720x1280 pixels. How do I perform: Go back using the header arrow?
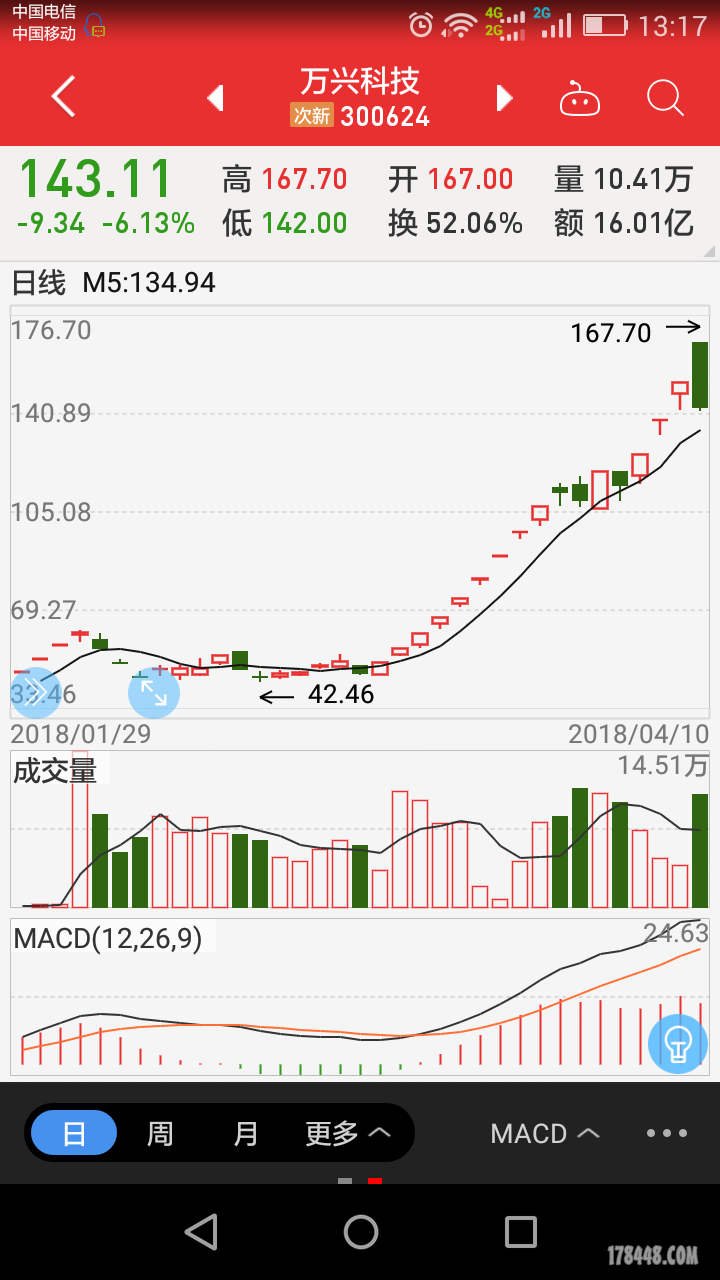[63, 98]
